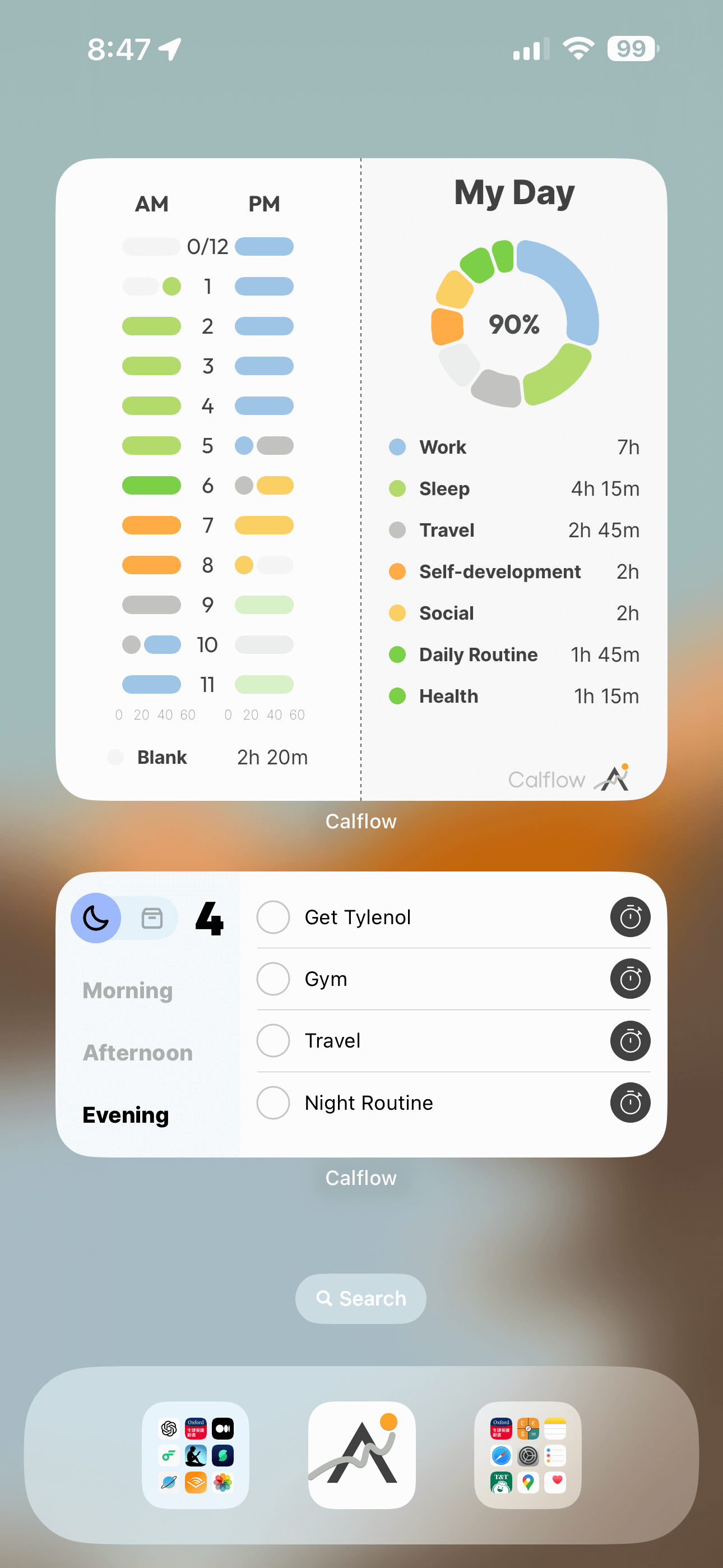Screen dimensions: 723x1568
Task: Start the timer for Gym
Action: 630,979
